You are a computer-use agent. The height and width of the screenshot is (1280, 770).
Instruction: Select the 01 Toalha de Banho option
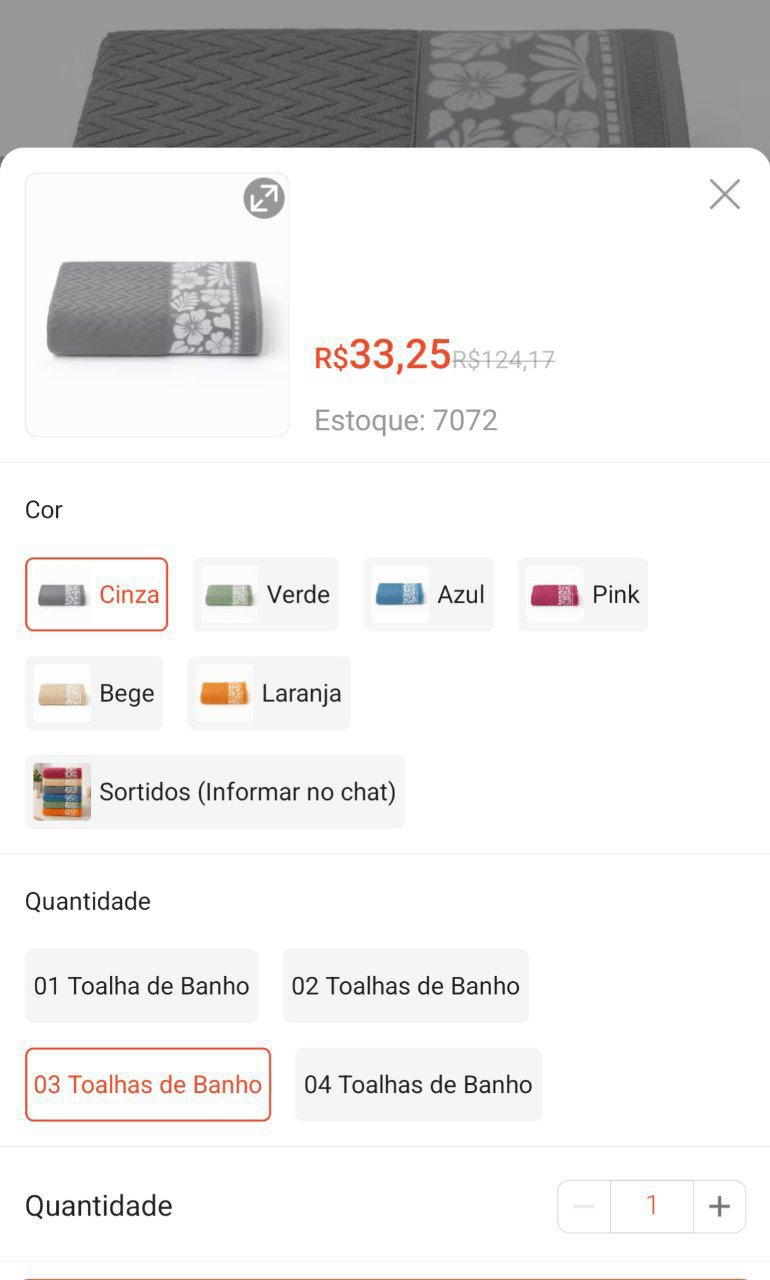point(141,985)
